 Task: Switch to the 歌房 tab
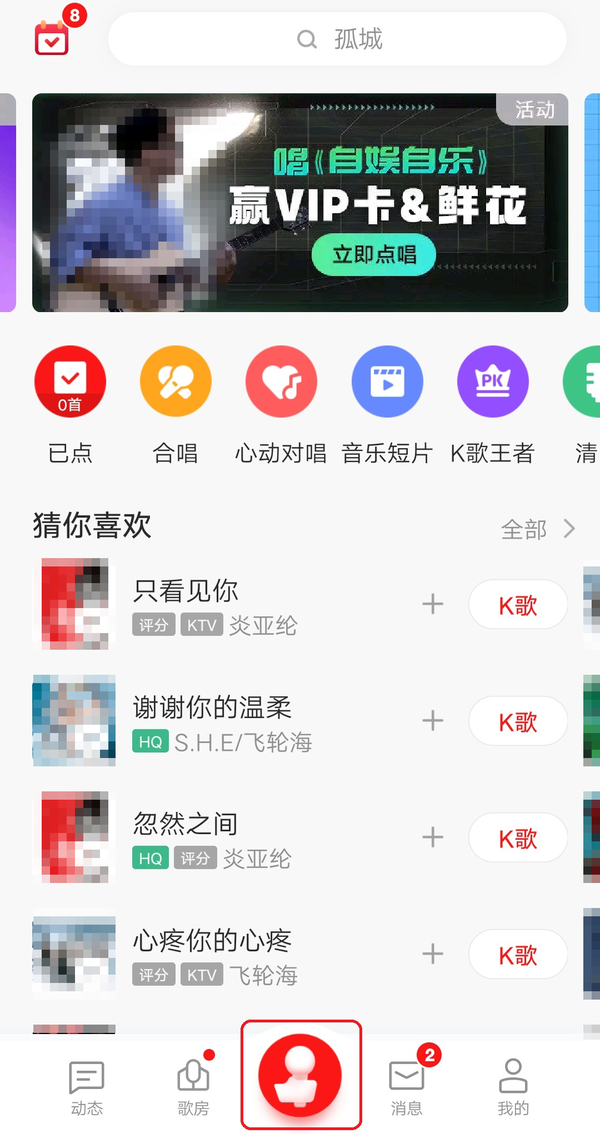(193, 1087)
